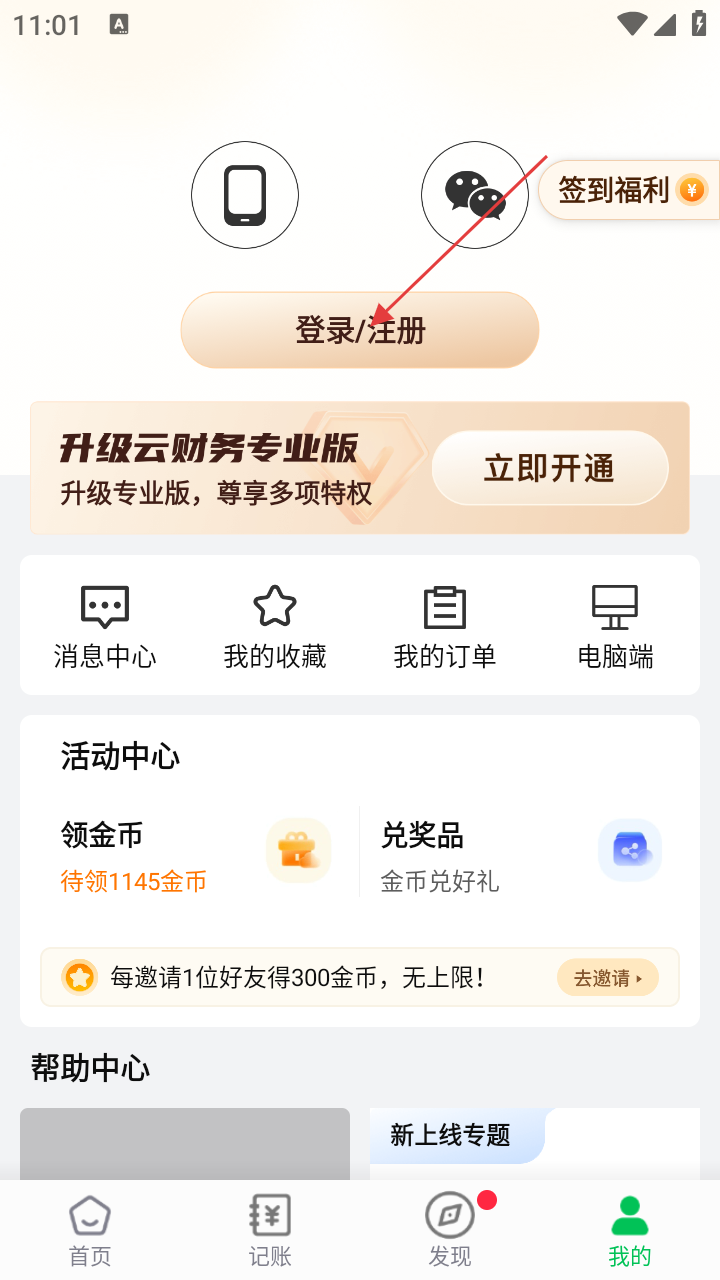Open the 电脑端 desktop option

coord(615,626)
